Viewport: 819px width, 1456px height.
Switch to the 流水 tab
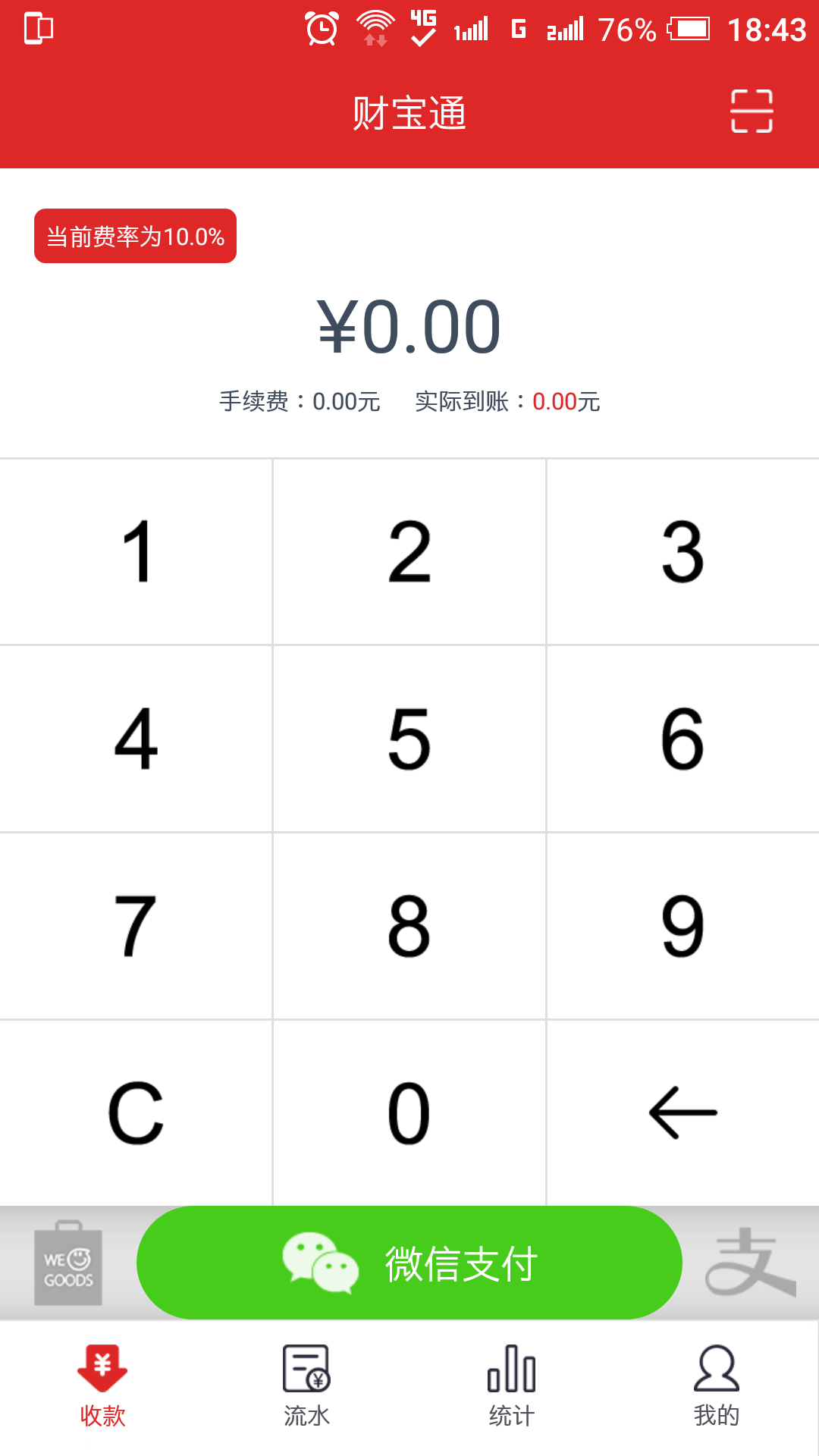pos(307,1386)
